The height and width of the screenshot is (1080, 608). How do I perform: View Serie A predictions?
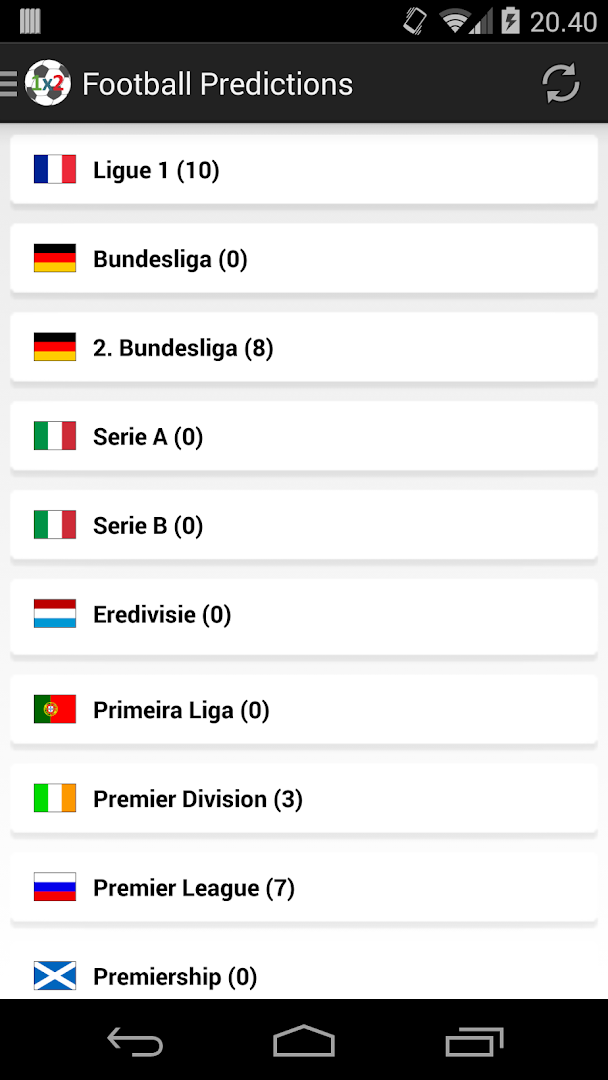pos(304,437)
